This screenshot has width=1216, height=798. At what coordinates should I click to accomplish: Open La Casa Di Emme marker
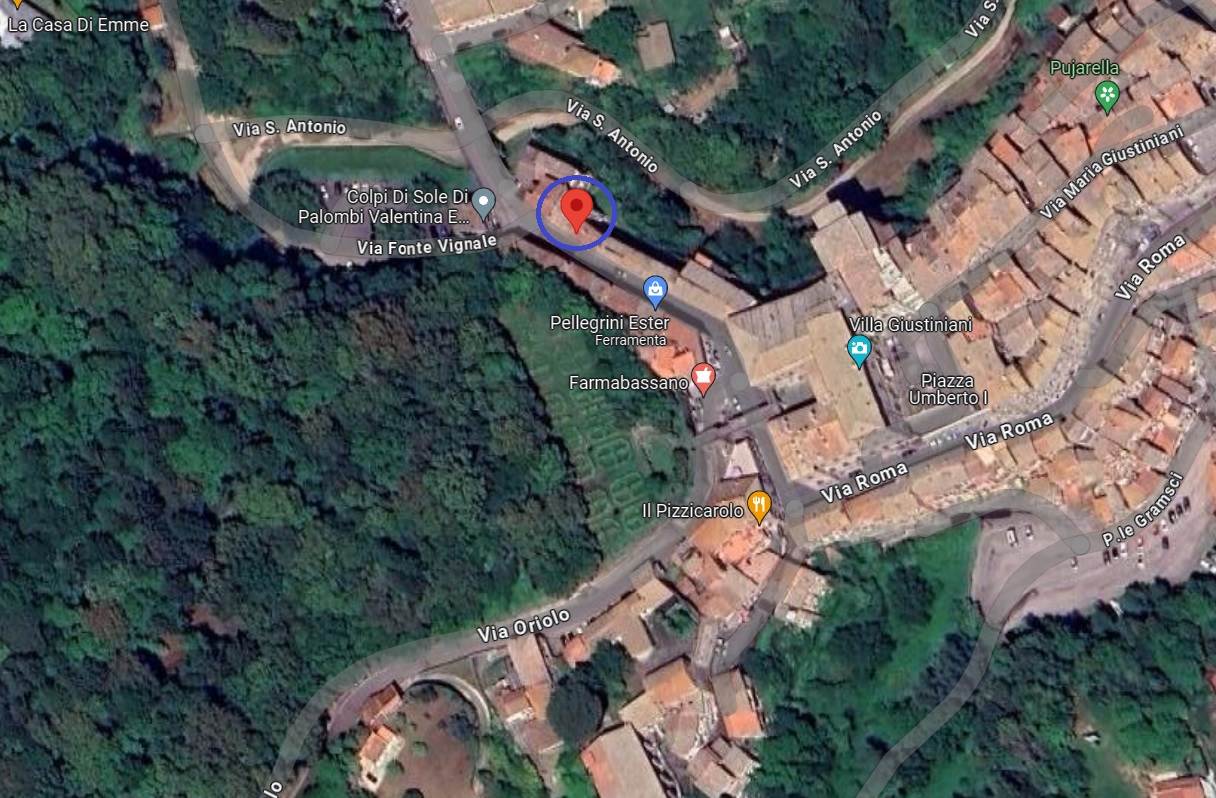(17, 5)
